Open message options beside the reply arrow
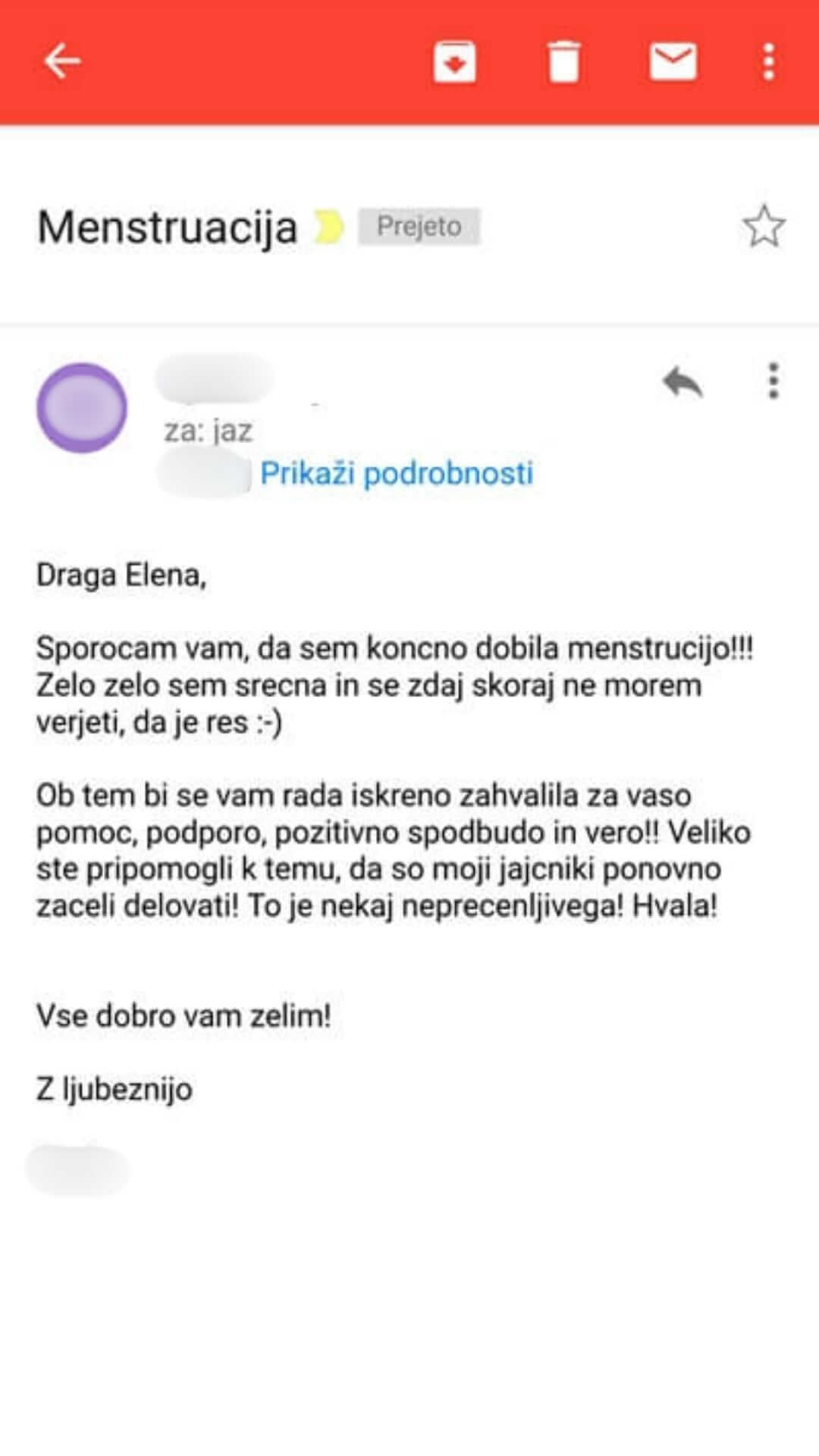The image size is (819, 1456). (773, 381)
